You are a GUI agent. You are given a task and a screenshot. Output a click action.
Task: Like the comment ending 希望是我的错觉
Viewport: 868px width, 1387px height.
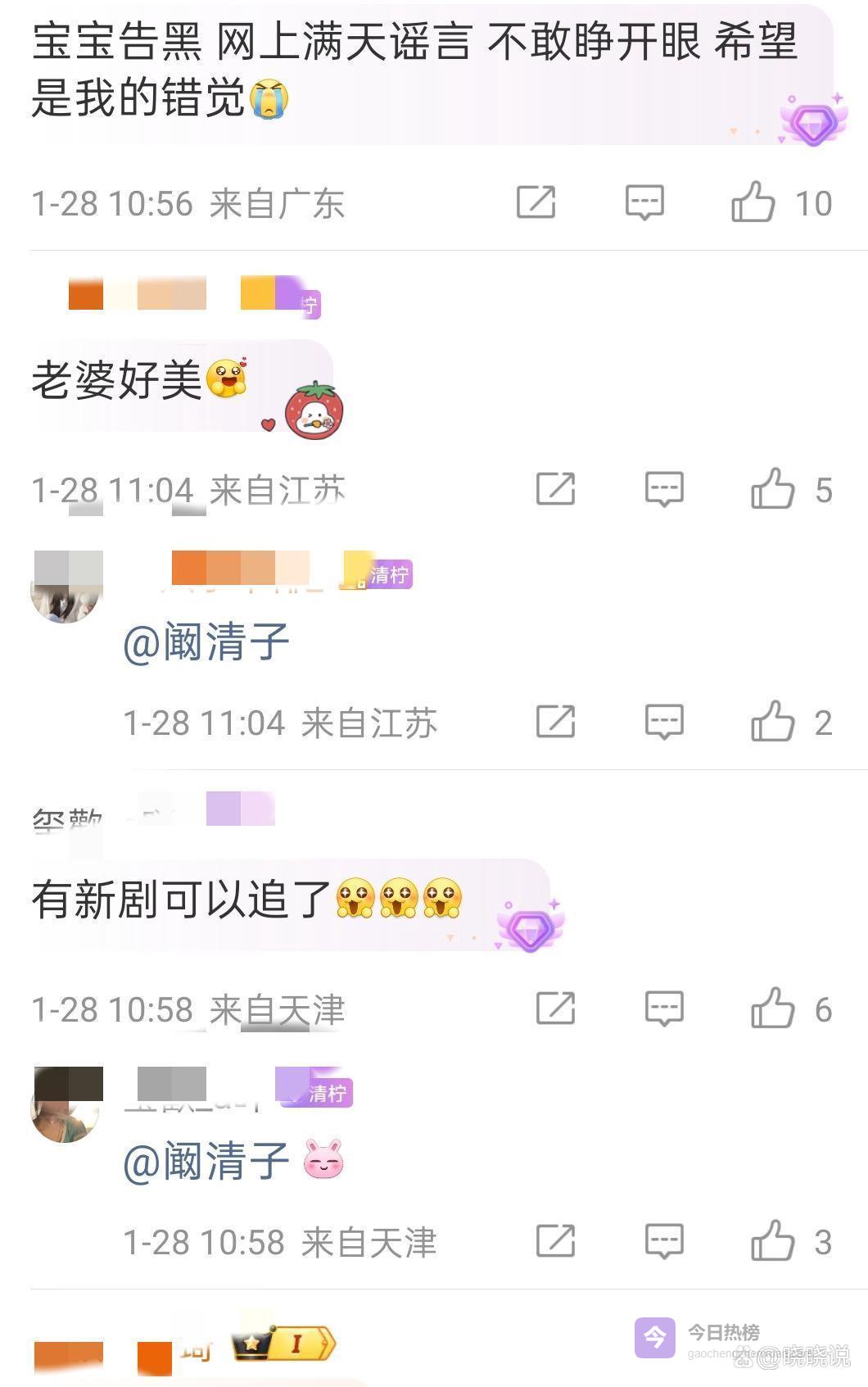pos(753,202)
